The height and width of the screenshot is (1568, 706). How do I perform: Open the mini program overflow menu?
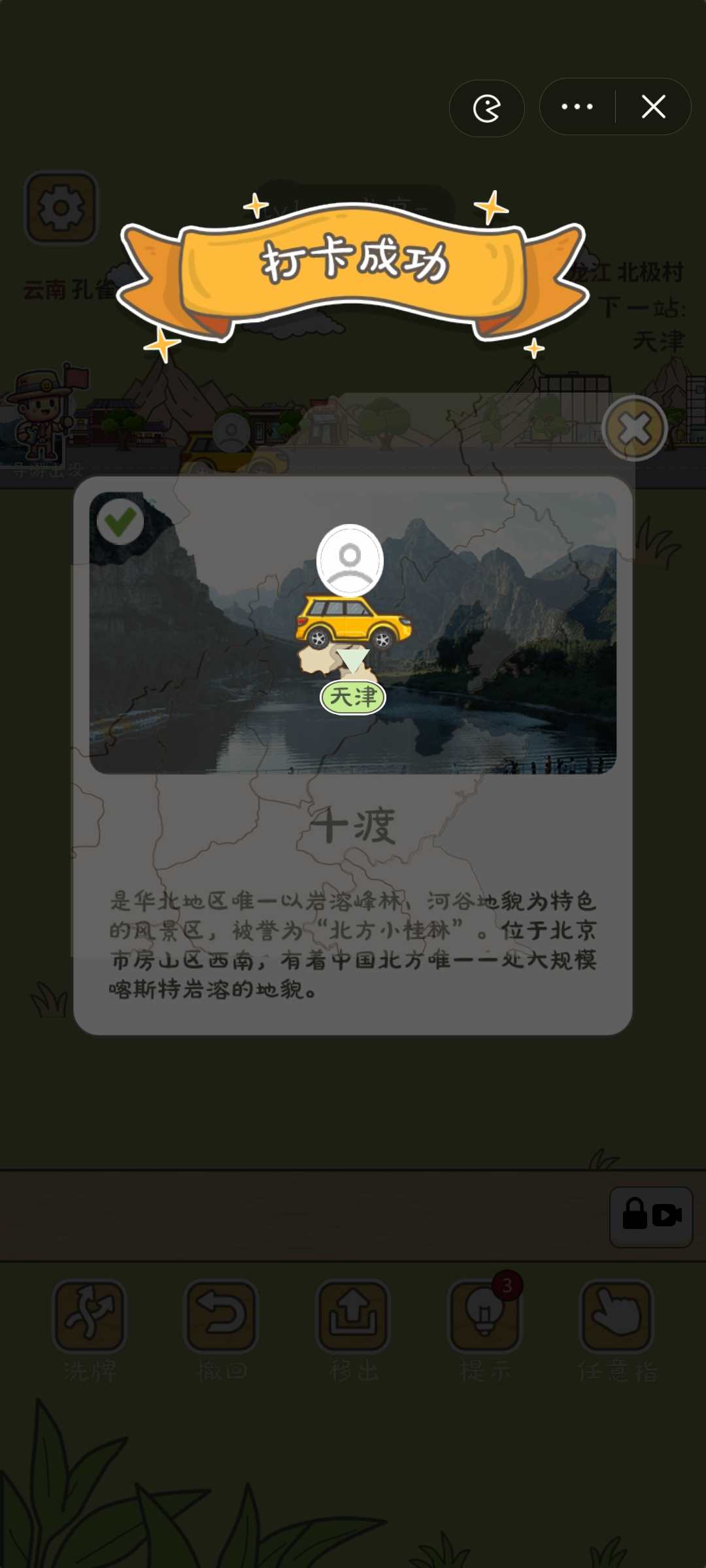(x=577, y=106)
